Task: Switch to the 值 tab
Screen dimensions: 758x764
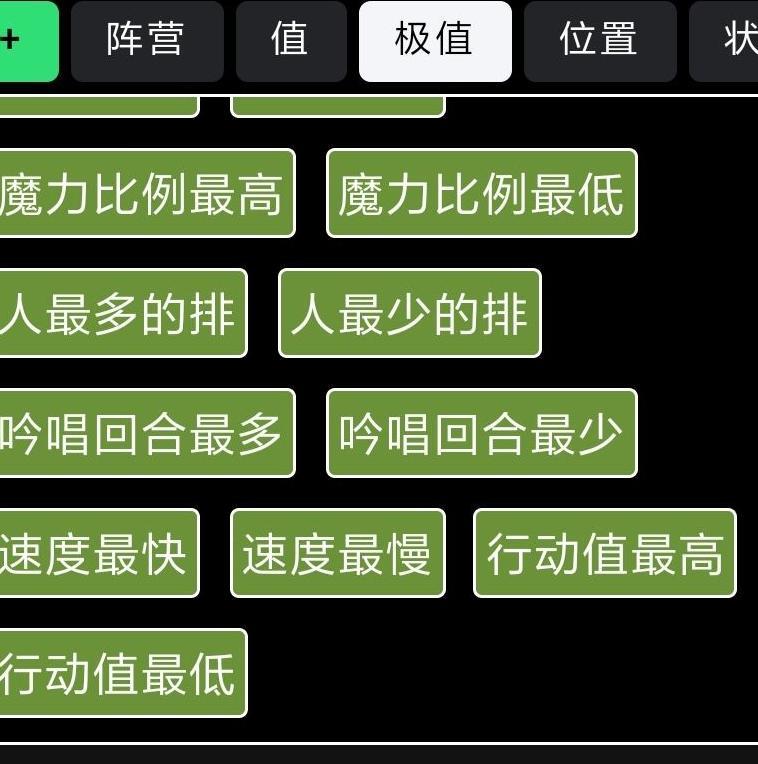Action: (x=290, y=41)
